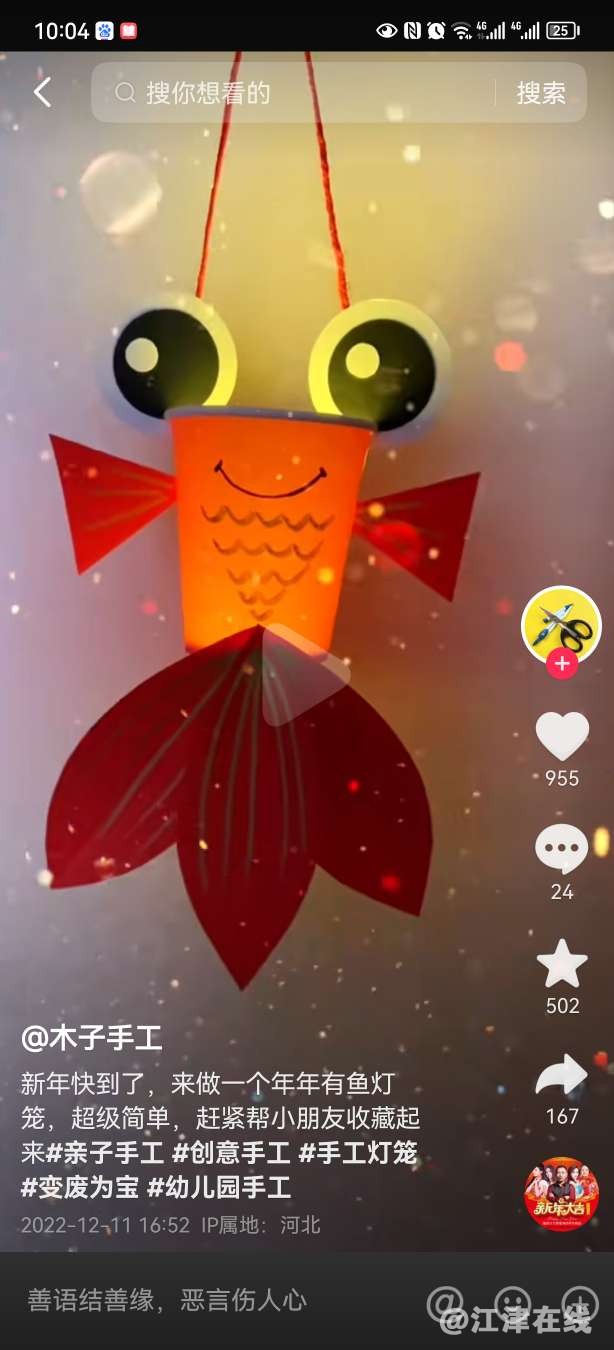Open the #幼儿园手工 hashtag
This screenshot has width=614, height=1350.
219,1187
